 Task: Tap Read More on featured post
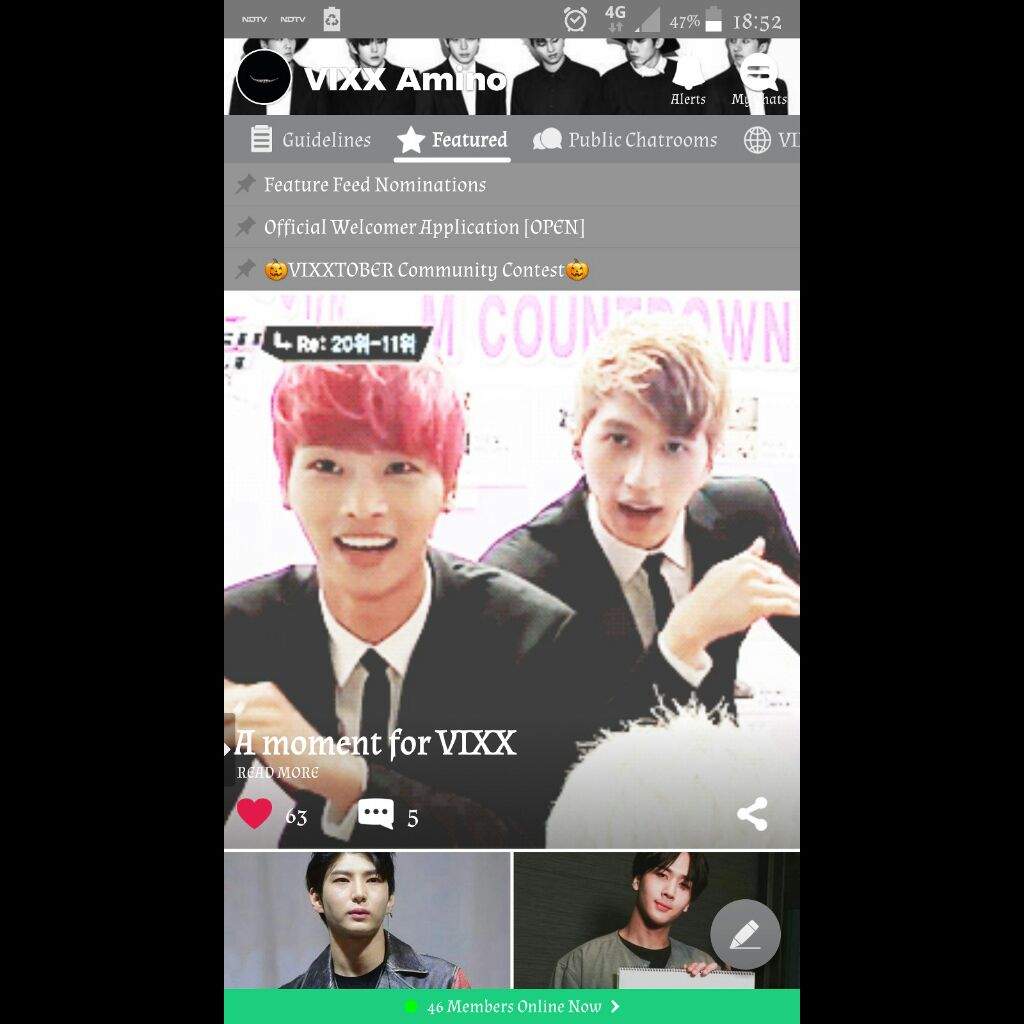278,773
